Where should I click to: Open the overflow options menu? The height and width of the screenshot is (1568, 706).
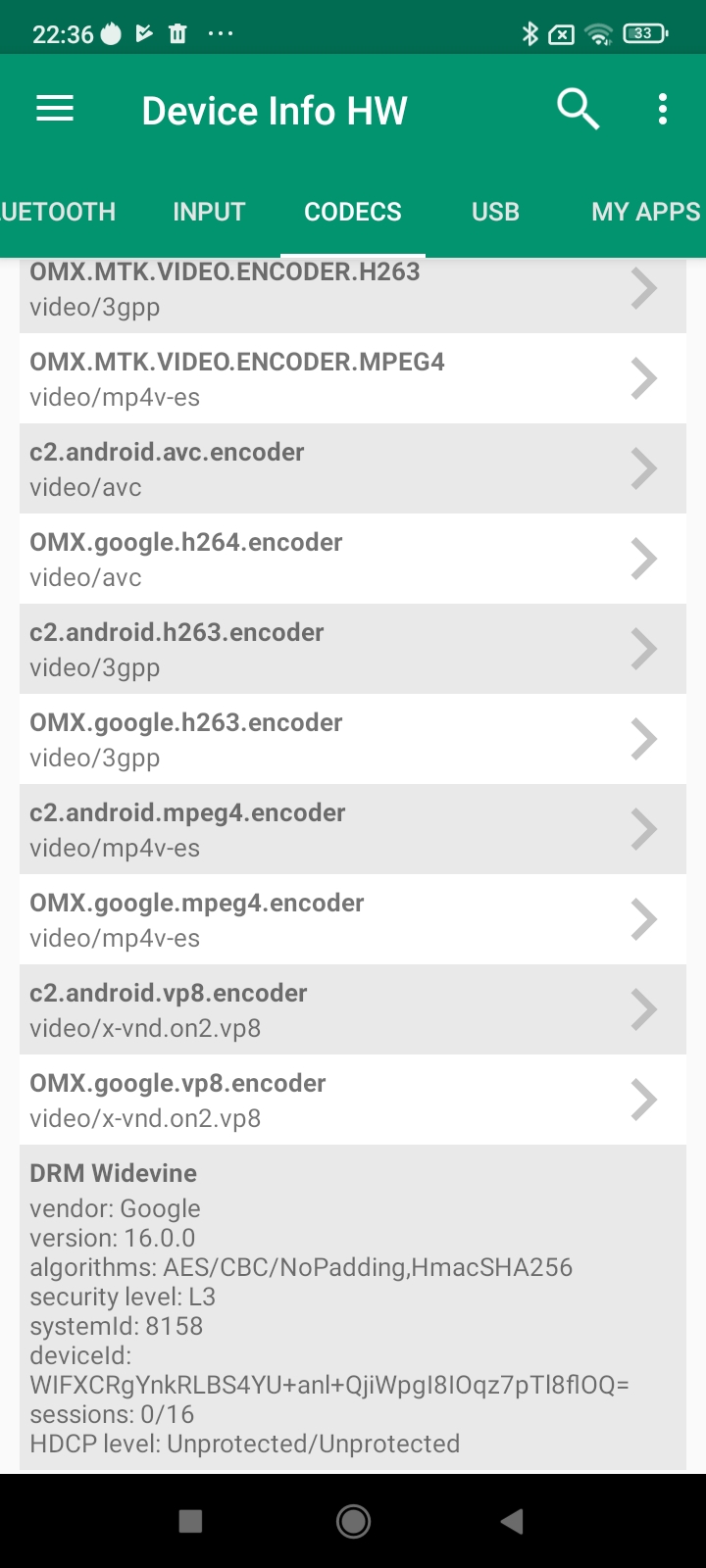tap(663, 109)
